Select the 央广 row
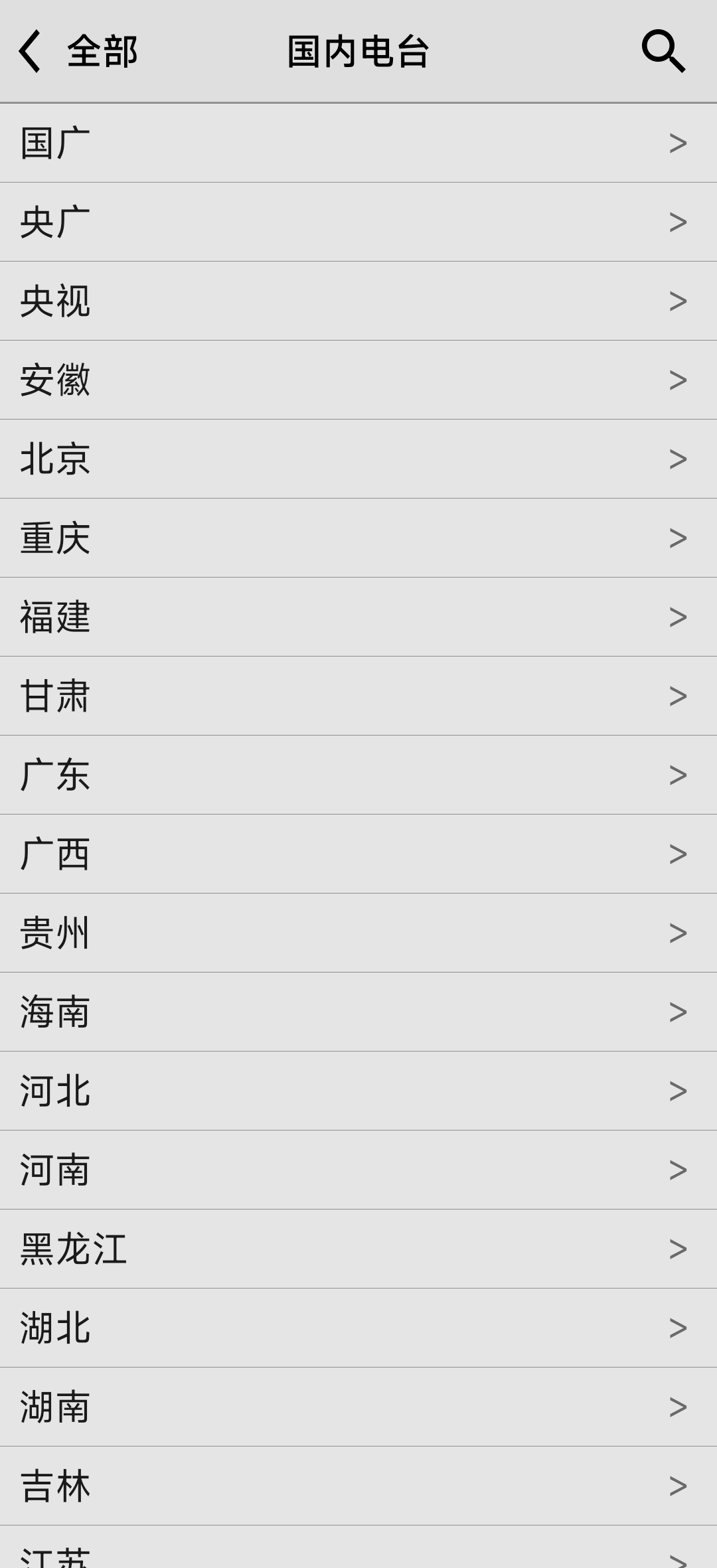Viewport: 717px width, 1568px height. tap(358, 222)
